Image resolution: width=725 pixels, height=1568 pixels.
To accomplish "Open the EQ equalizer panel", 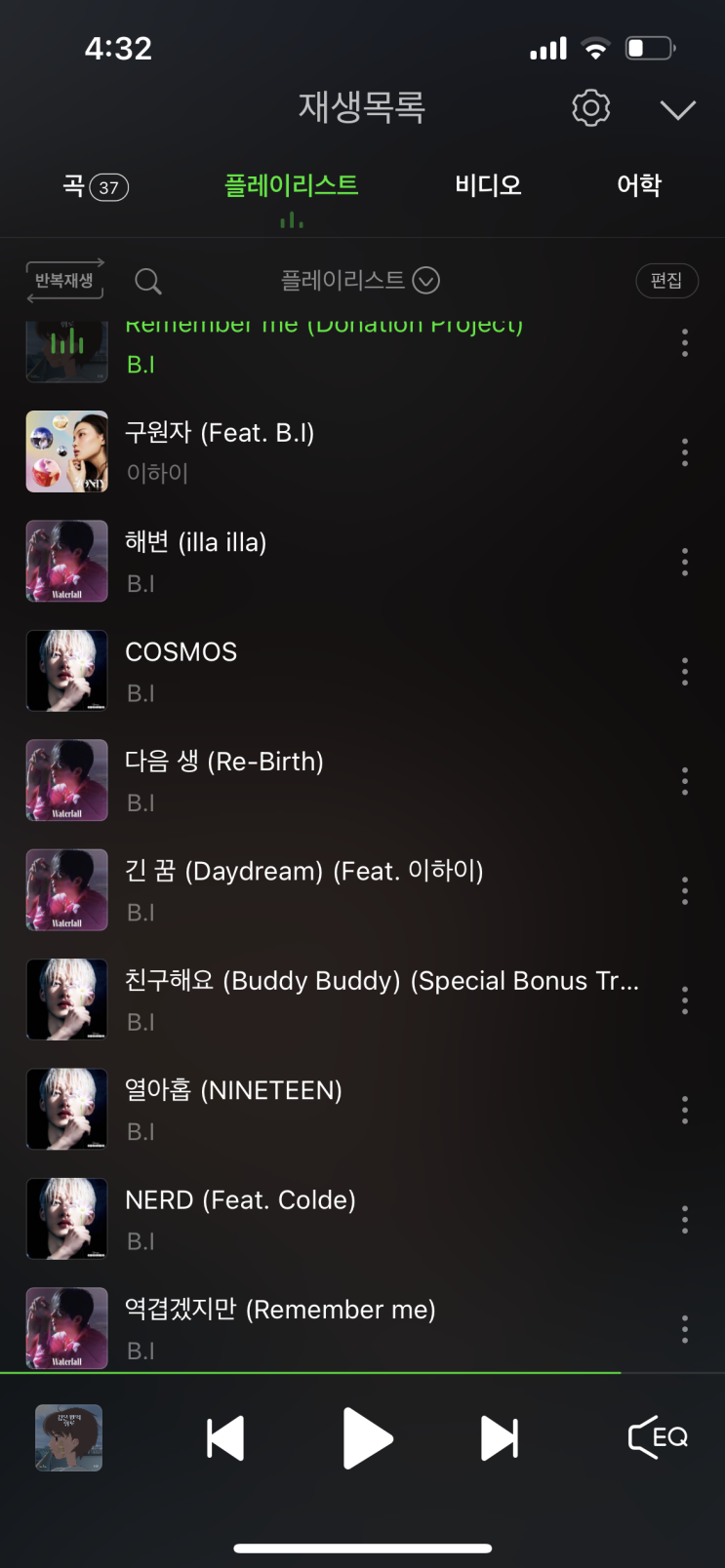I will [657, 1437].
